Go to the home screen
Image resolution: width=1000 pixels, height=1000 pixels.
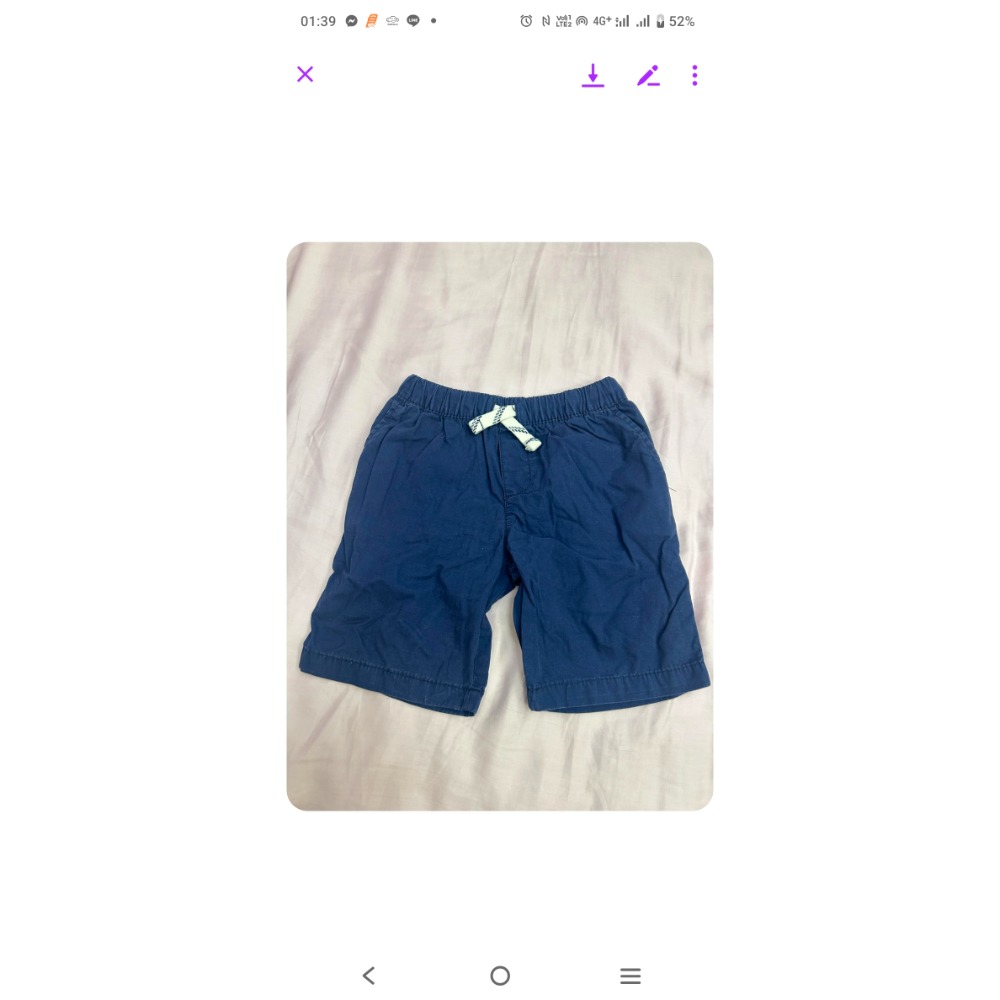tap(500, 976)
